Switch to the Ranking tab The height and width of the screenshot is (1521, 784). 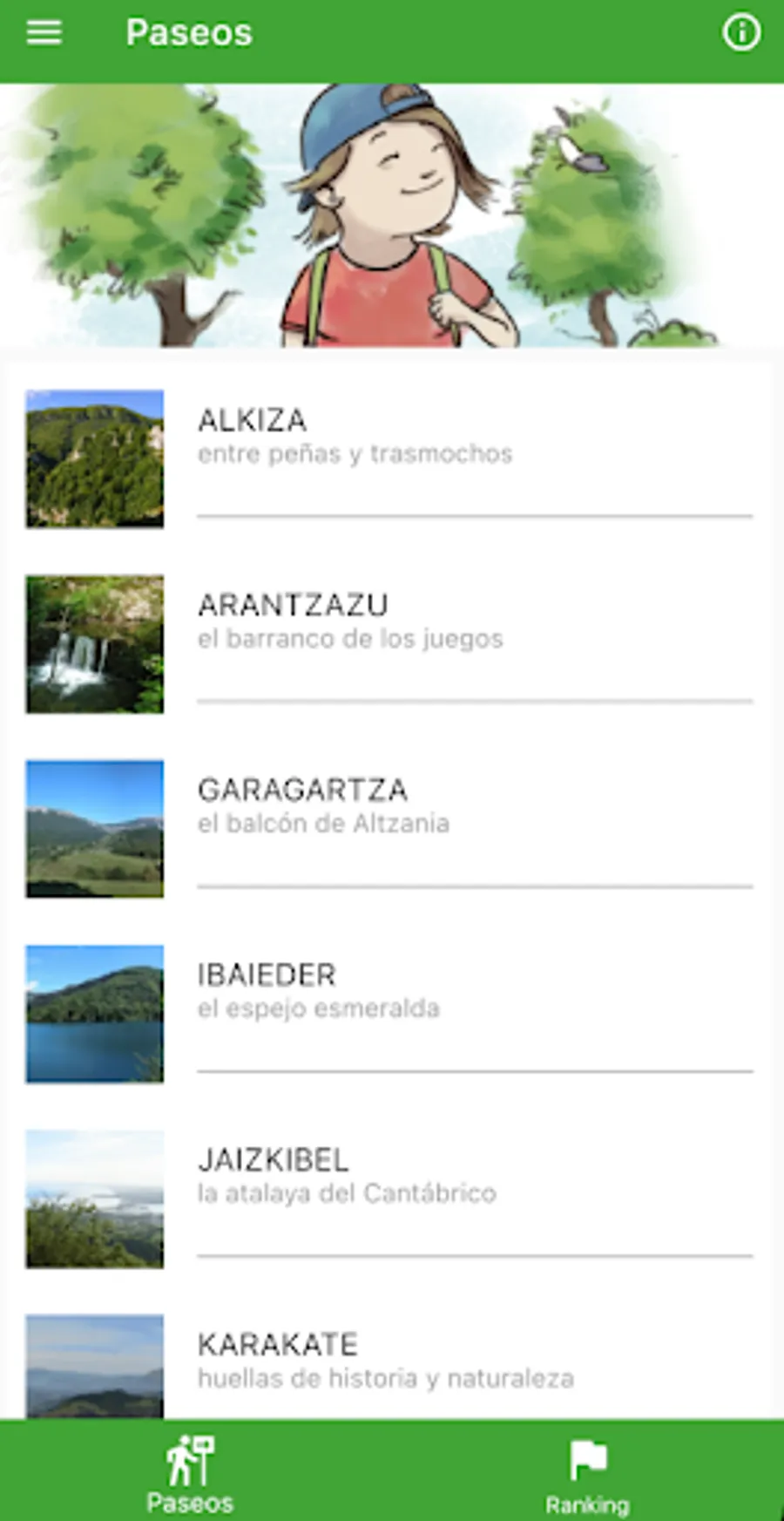click(588, 1473)
